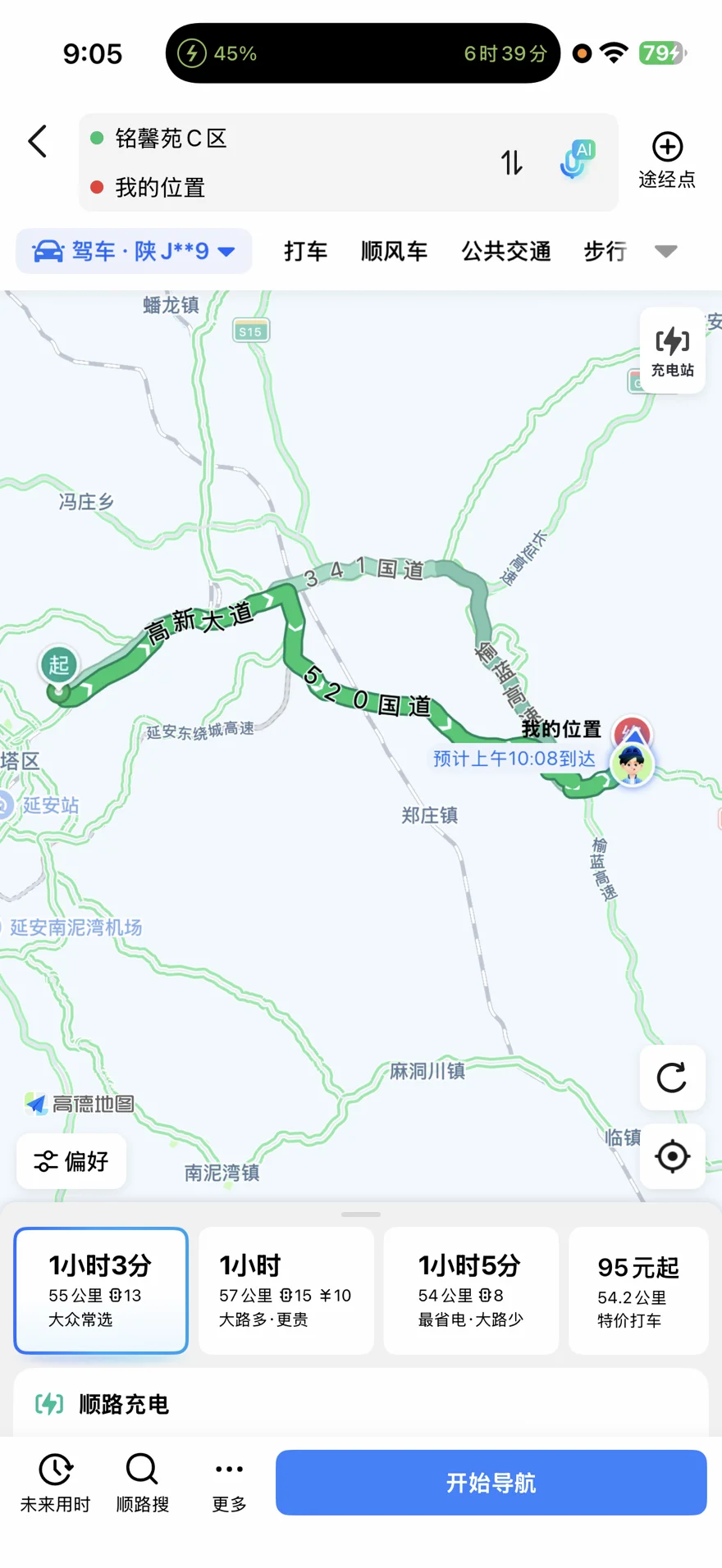
Task: Check 未来用时 future travel time
Action: [x=55, y=1482]
